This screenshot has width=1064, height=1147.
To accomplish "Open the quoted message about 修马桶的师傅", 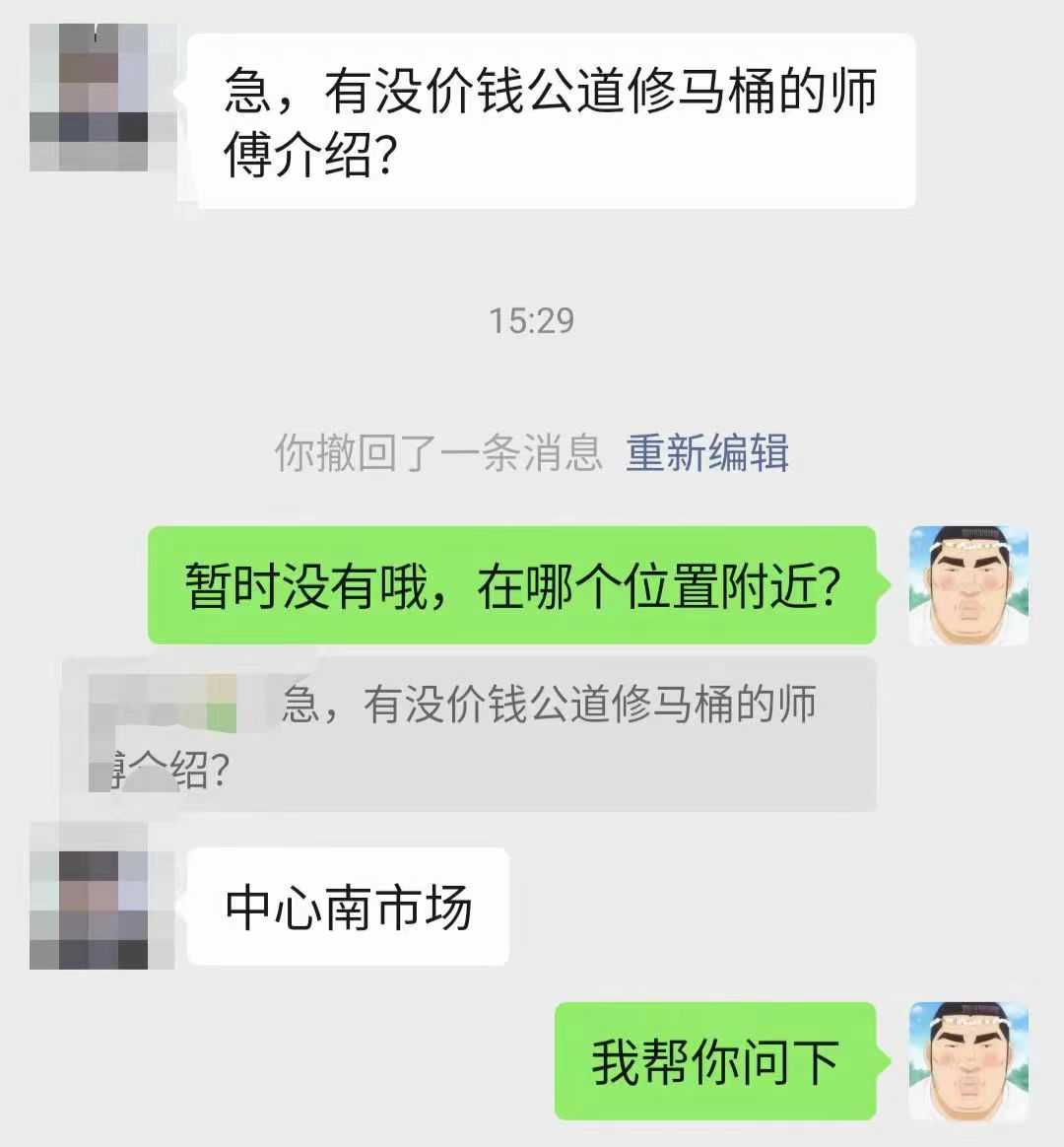I will point(469,735).
